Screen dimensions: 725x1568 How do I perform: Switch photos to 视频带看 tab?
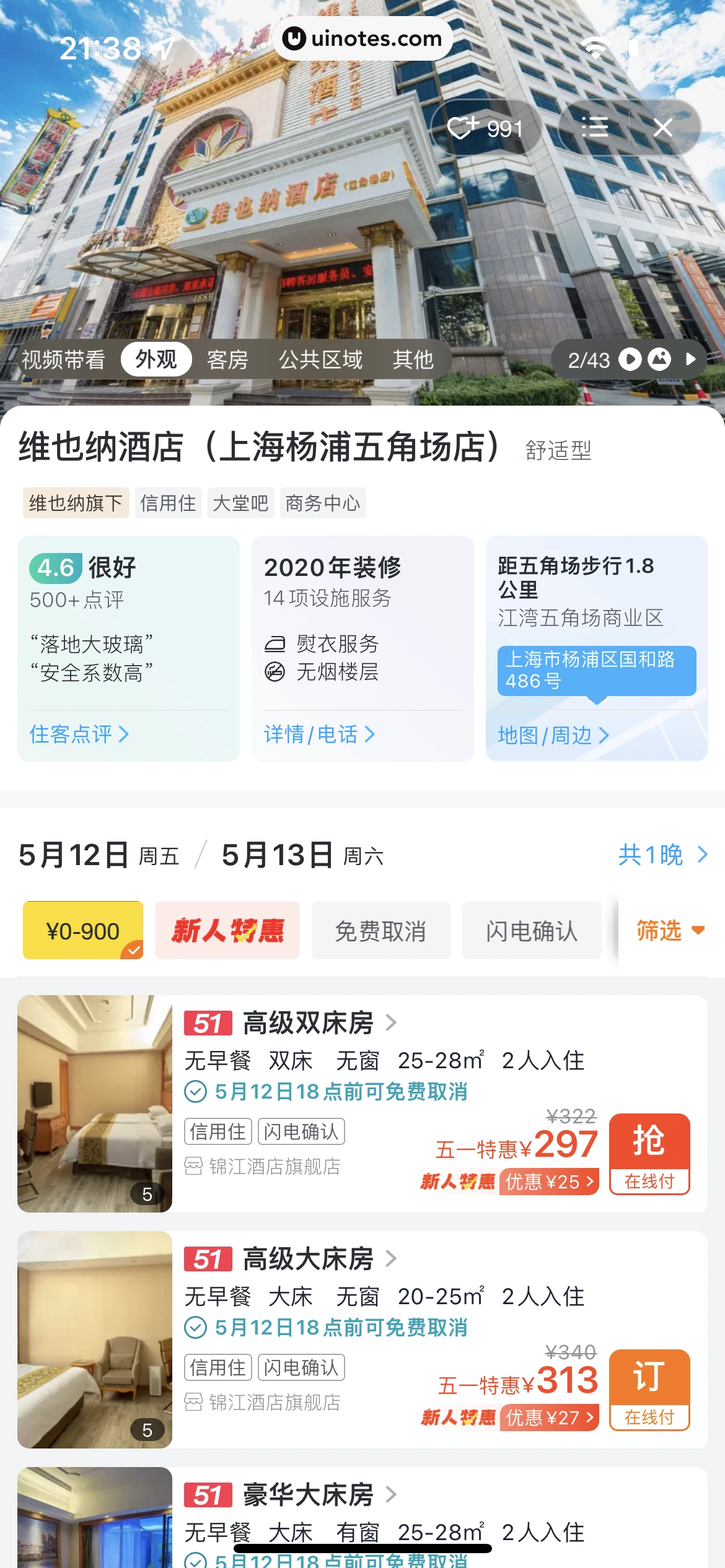point(63,359)
